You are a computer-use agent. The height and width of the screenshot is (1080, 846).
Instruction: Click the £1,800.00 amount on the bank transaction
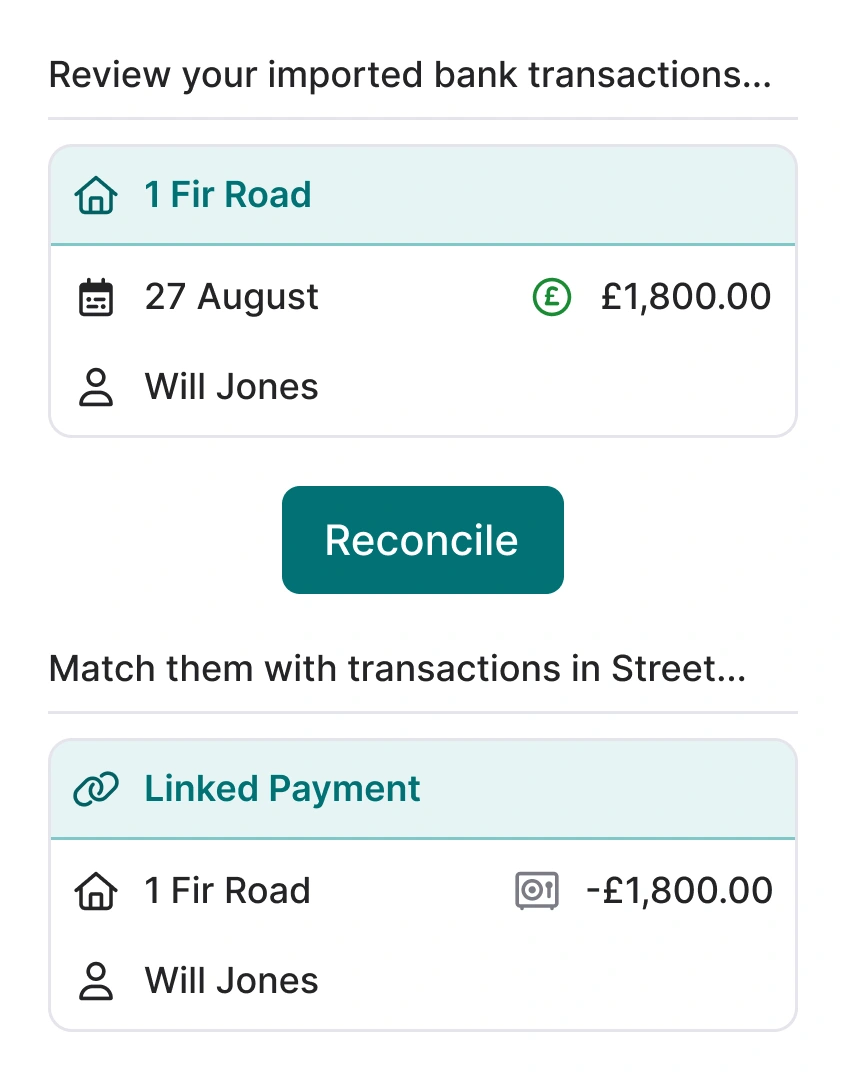687,296
